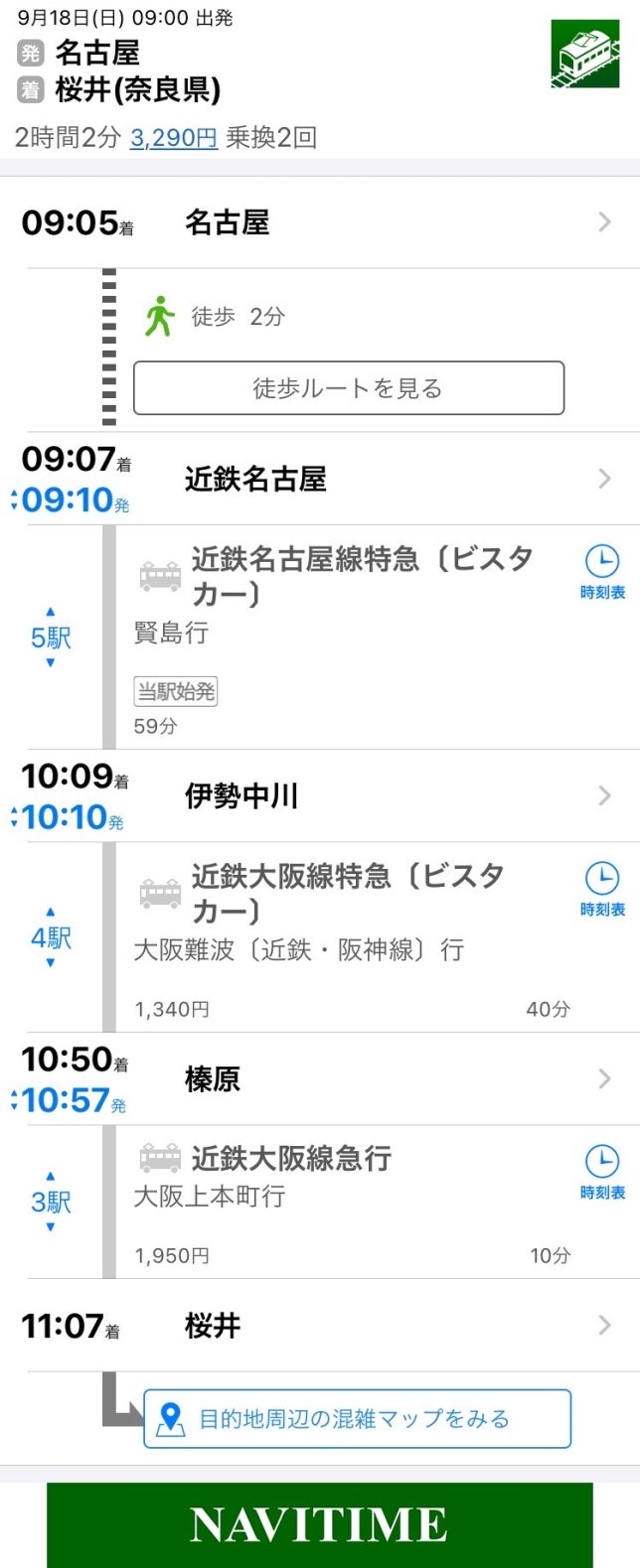View timetable for 近鉄名古屋線特急
Viewport: 640px width, 1568px height.
[x=602, y=572]
